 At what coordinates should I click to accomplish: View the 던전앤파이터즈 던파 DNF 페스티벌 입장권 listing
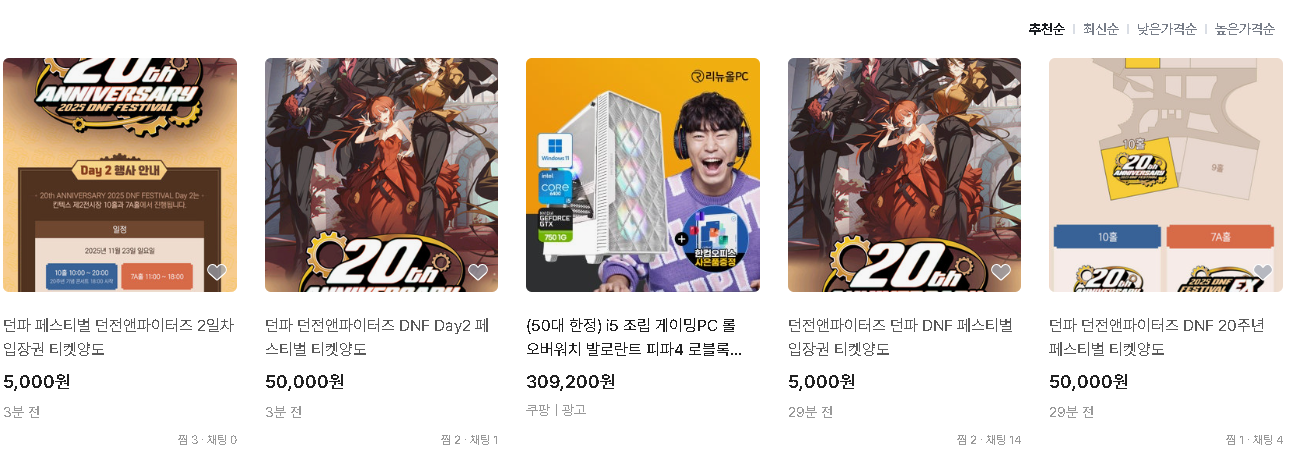pos(904,337)
